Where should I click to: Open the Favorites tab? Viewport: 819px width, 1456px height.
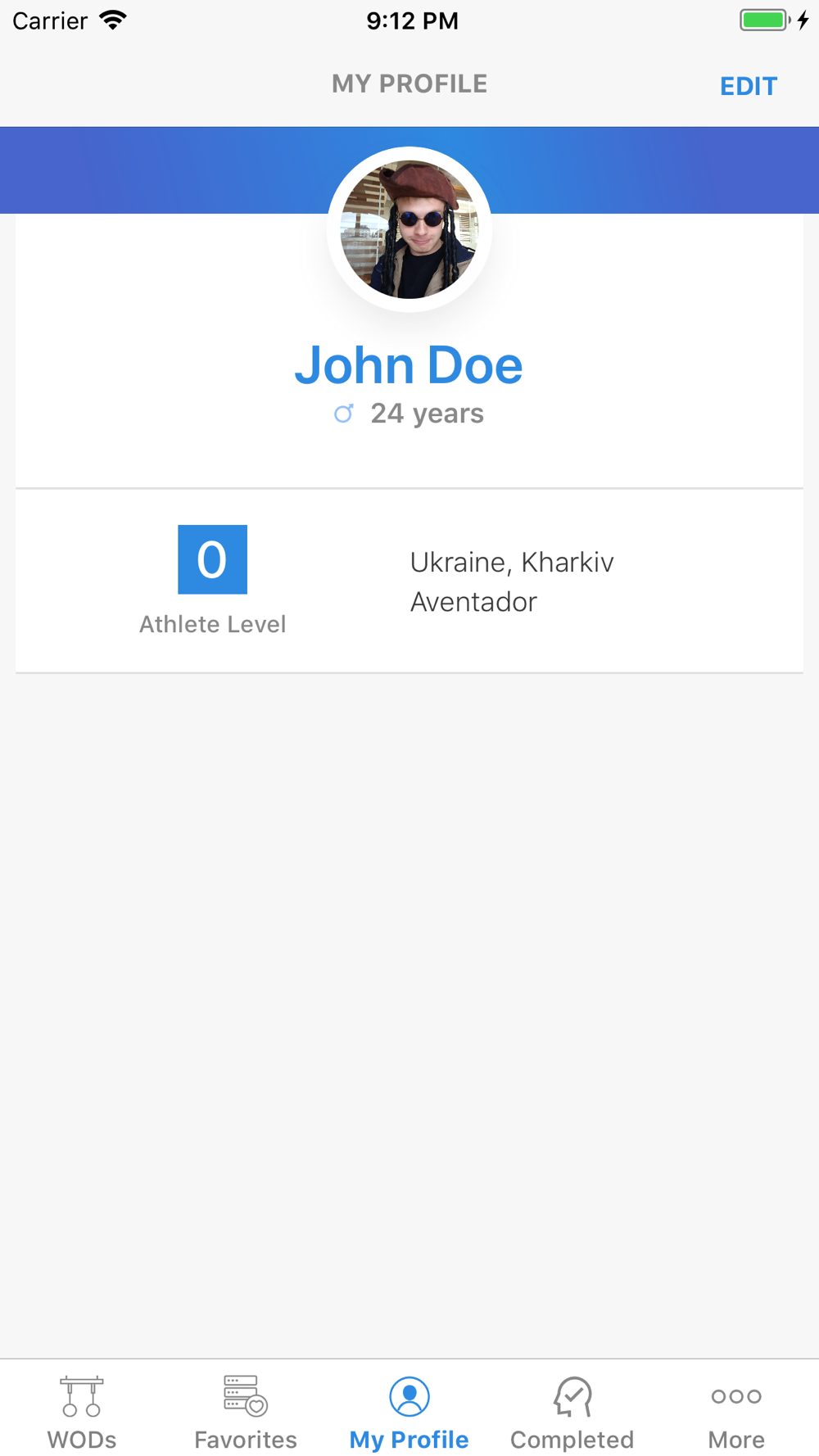(246, 1412)
